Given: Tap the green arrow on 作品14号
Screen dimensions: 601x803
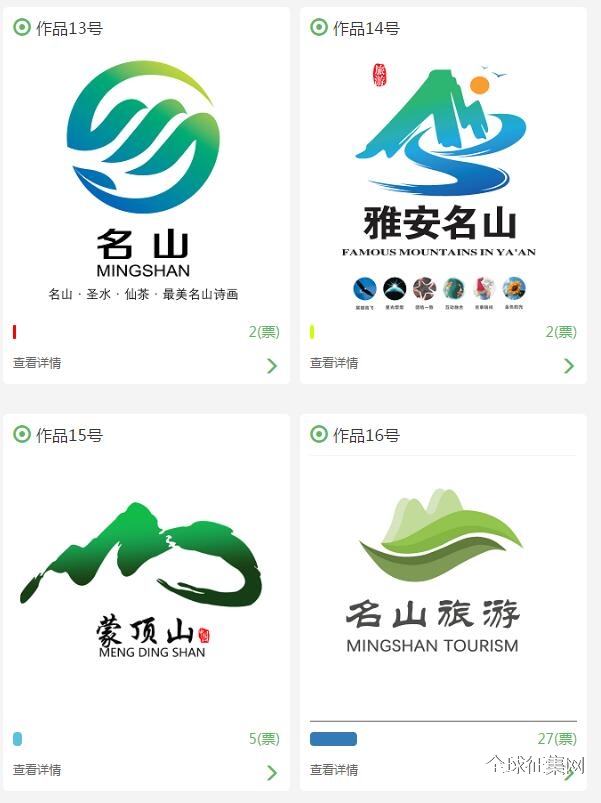Looking at the screenshot, I should point(569,366).
